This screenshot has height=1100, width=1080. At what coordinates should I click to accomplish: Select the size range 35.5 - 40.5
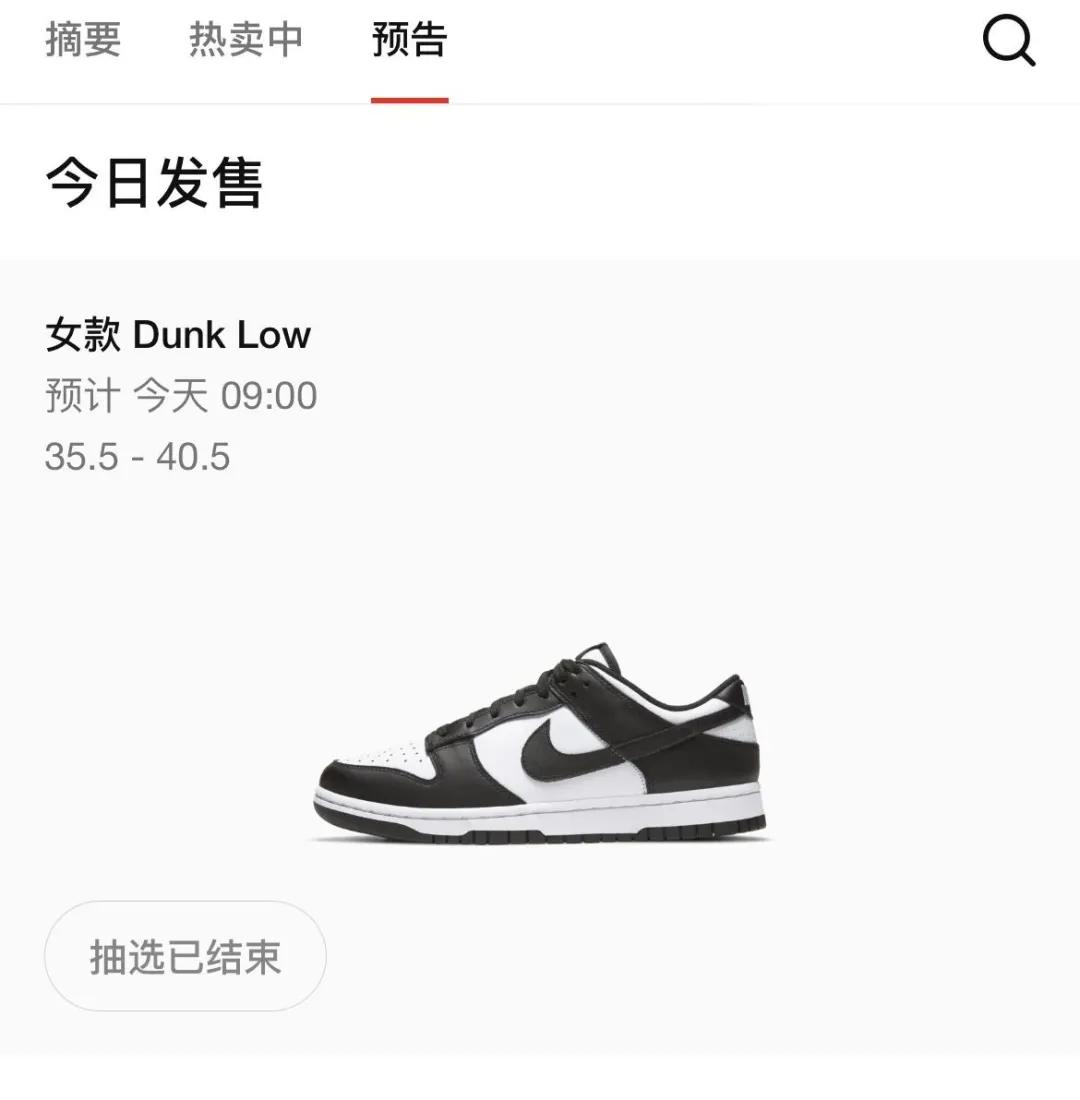point(138,457)
